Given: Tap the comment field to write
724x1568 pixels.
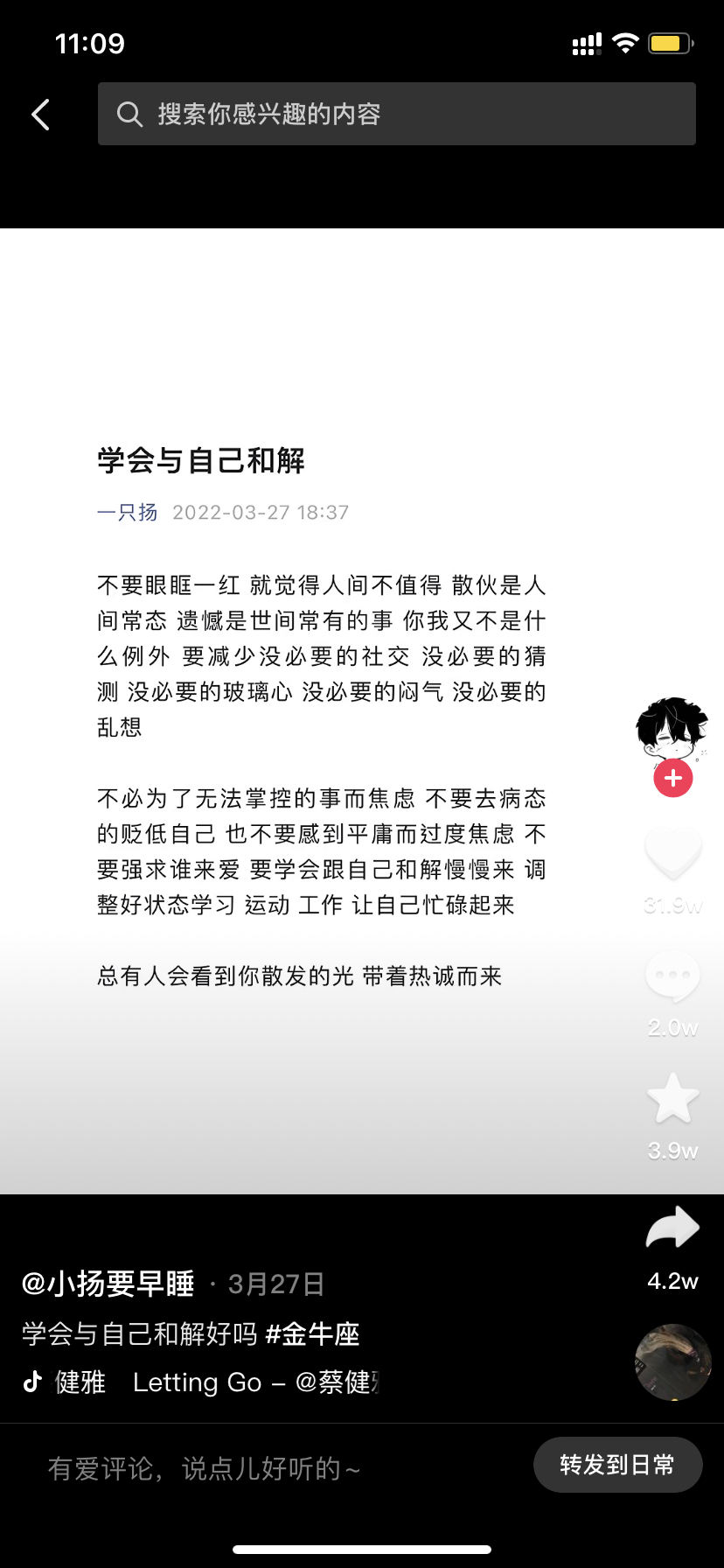Looking at the screenshot, I should tap(262, 1467).
